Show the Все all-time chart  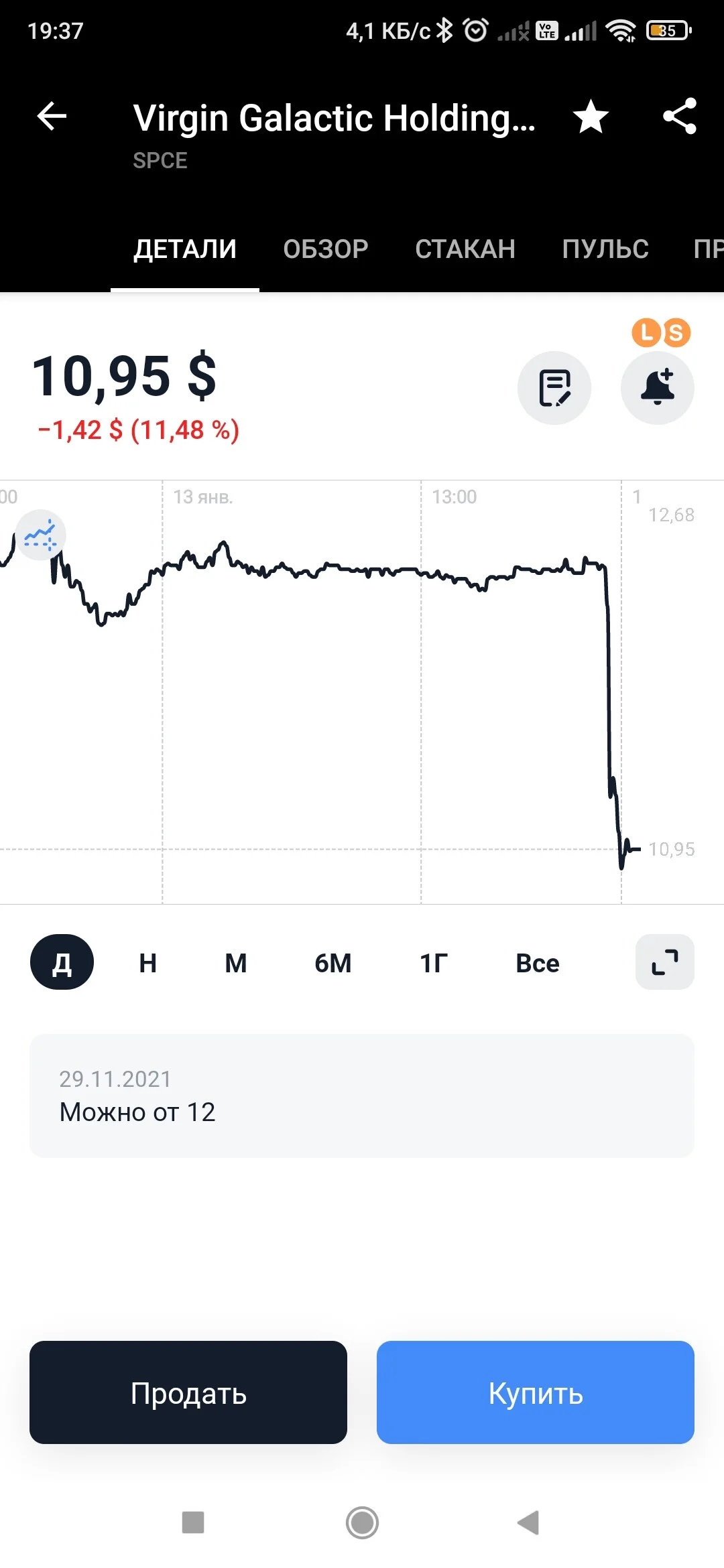click(538, 963)
